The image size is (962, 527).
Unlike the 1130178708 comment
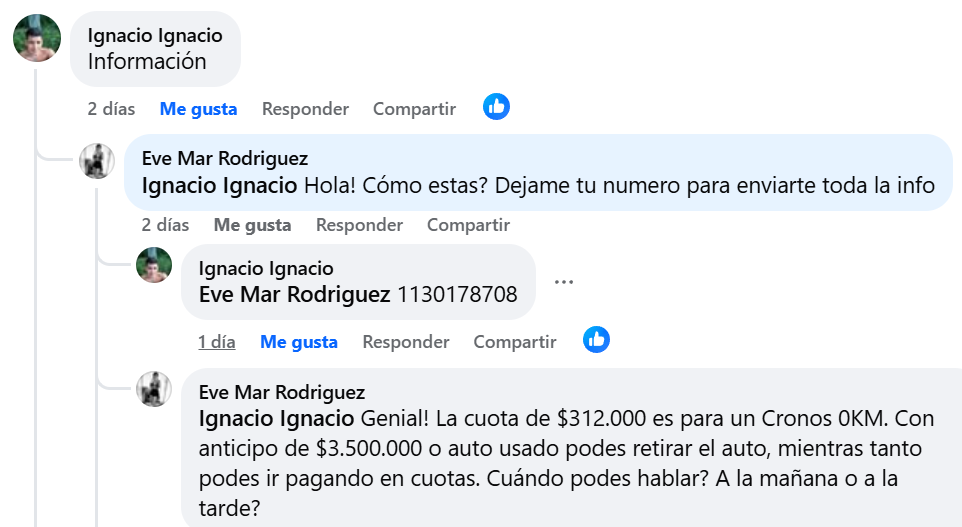click(298, 342)
